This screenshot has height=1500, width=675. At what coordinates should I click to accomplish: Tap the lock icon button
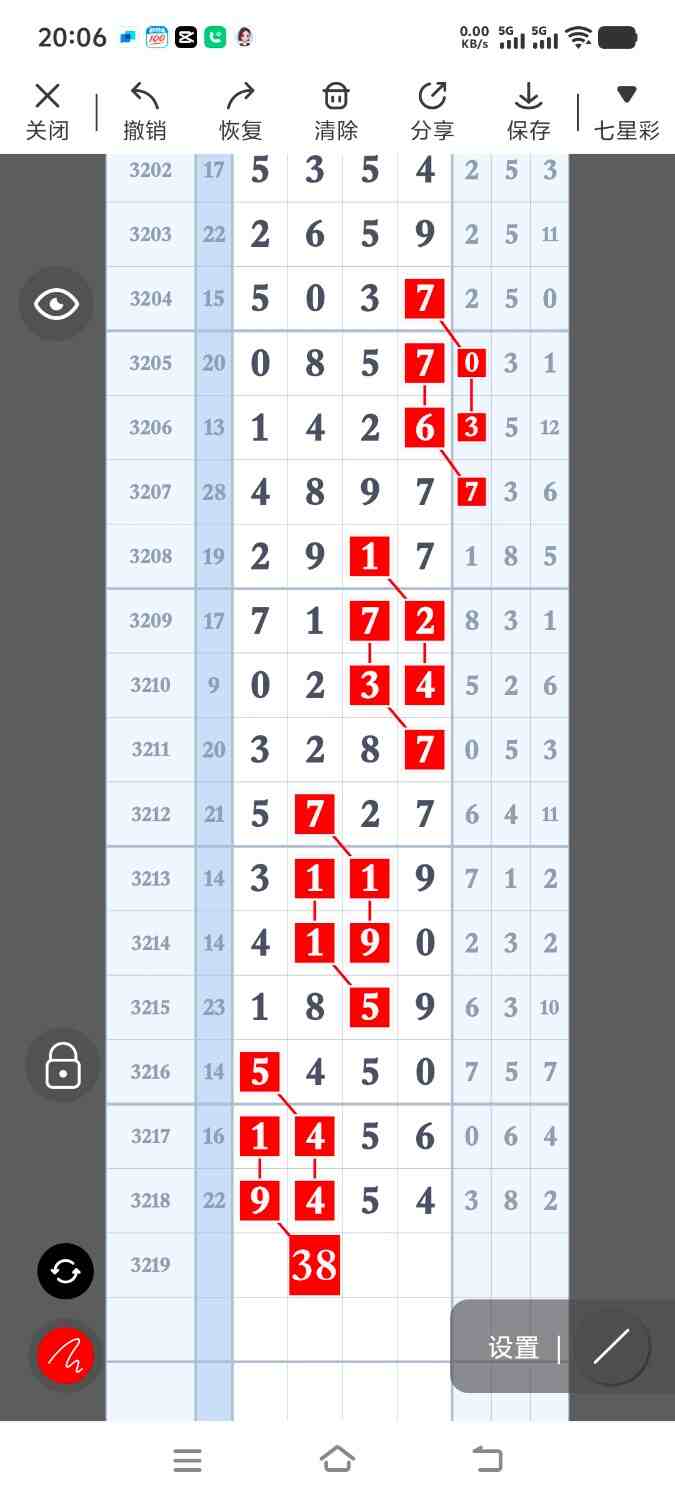point(63,1066)
